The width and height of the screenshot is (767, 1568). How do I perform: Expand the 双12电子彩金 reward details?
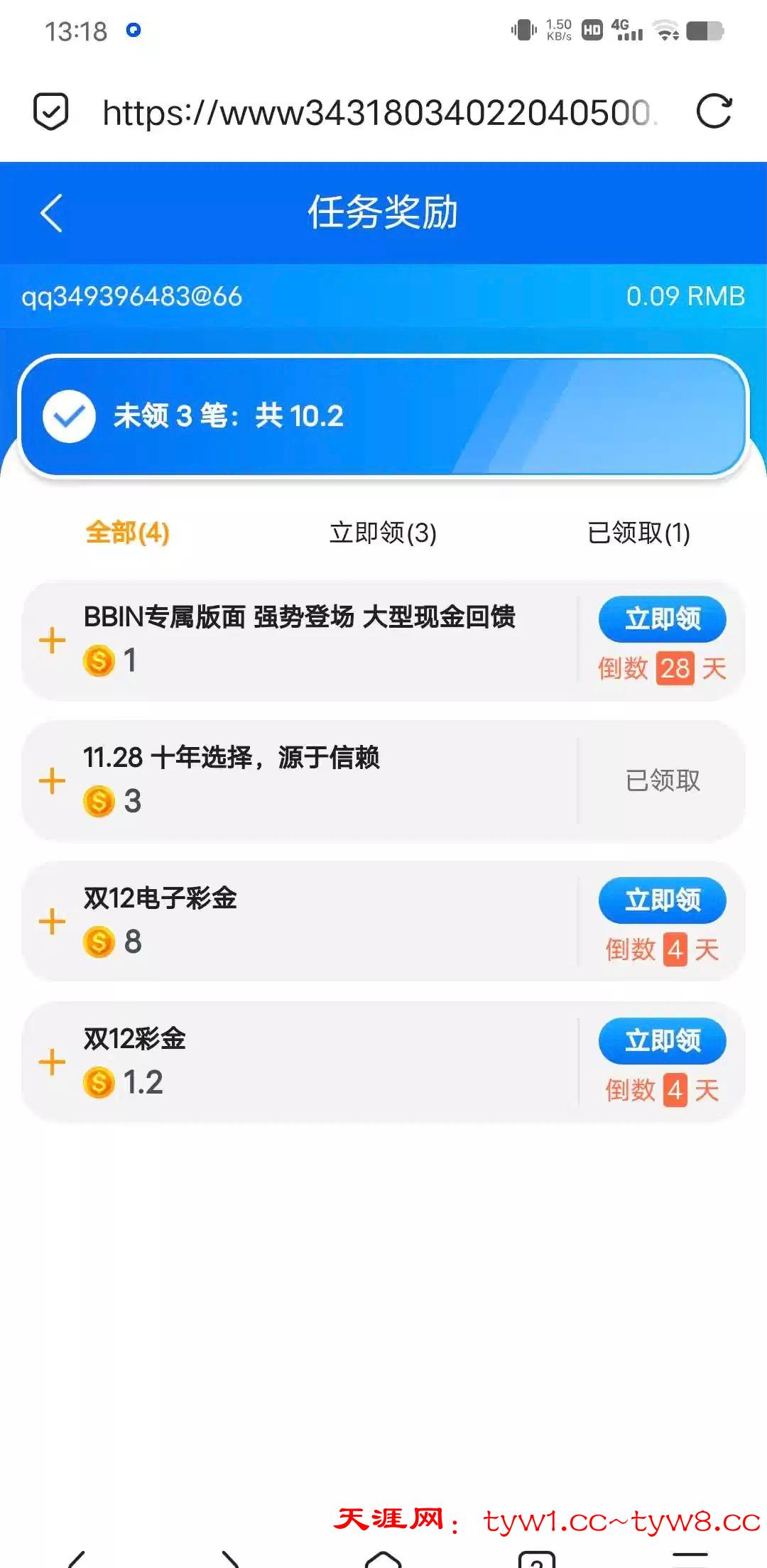tap(52, 922)
